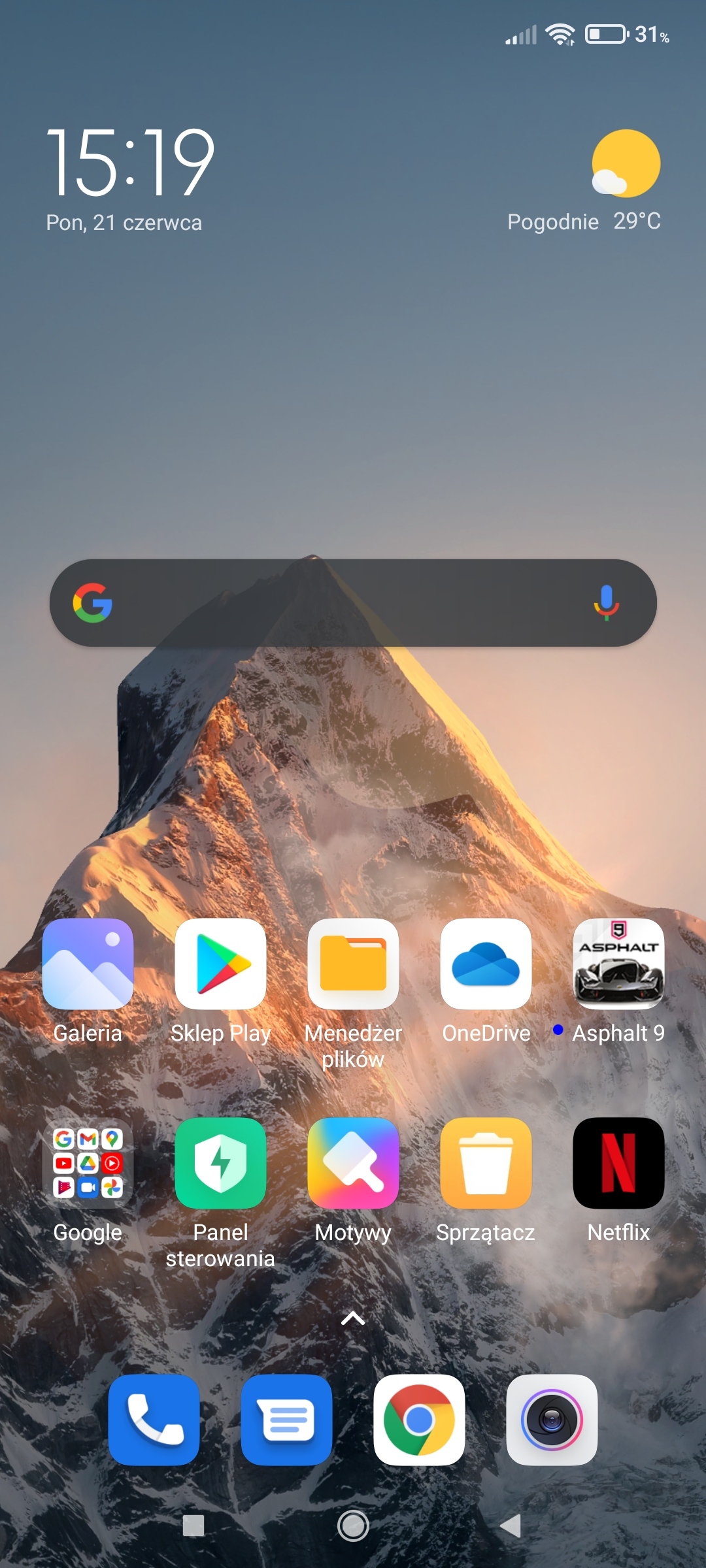Viewport: 706px width, 1568px height.
Task: Open the Phone dialer in the dock
Action: coord(154,1420)
